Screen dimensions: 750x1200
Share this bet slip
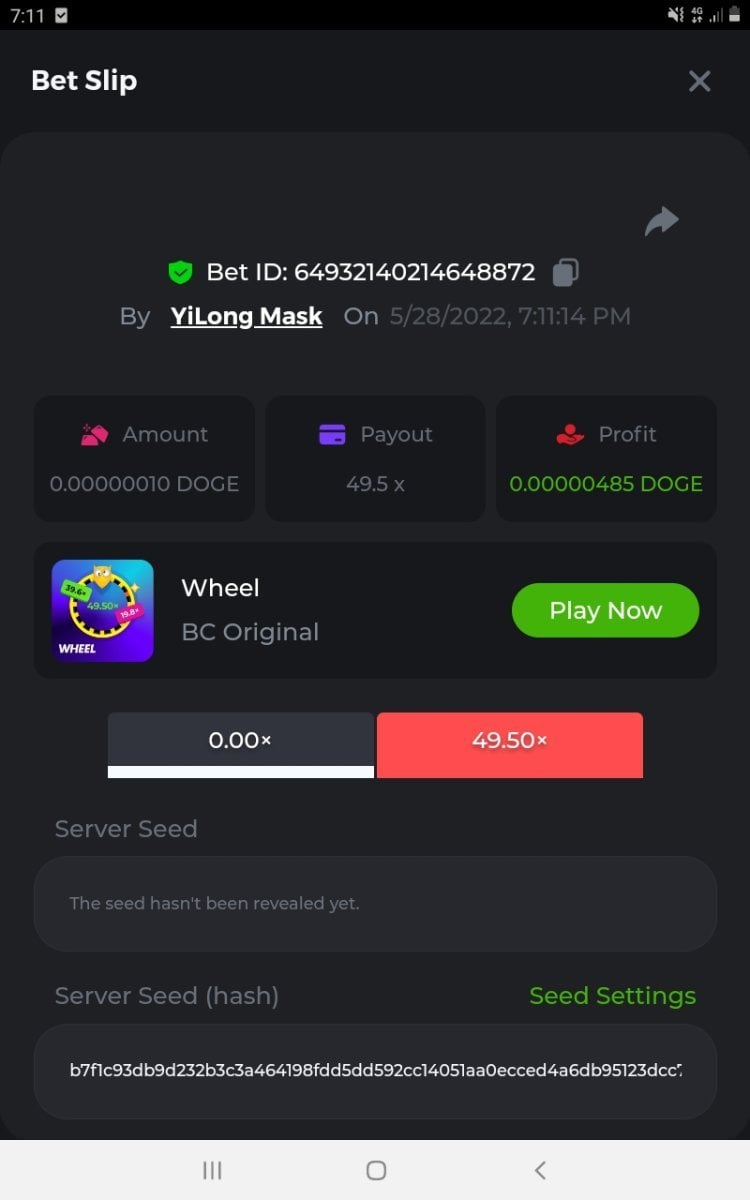click(x=661, y=221)
